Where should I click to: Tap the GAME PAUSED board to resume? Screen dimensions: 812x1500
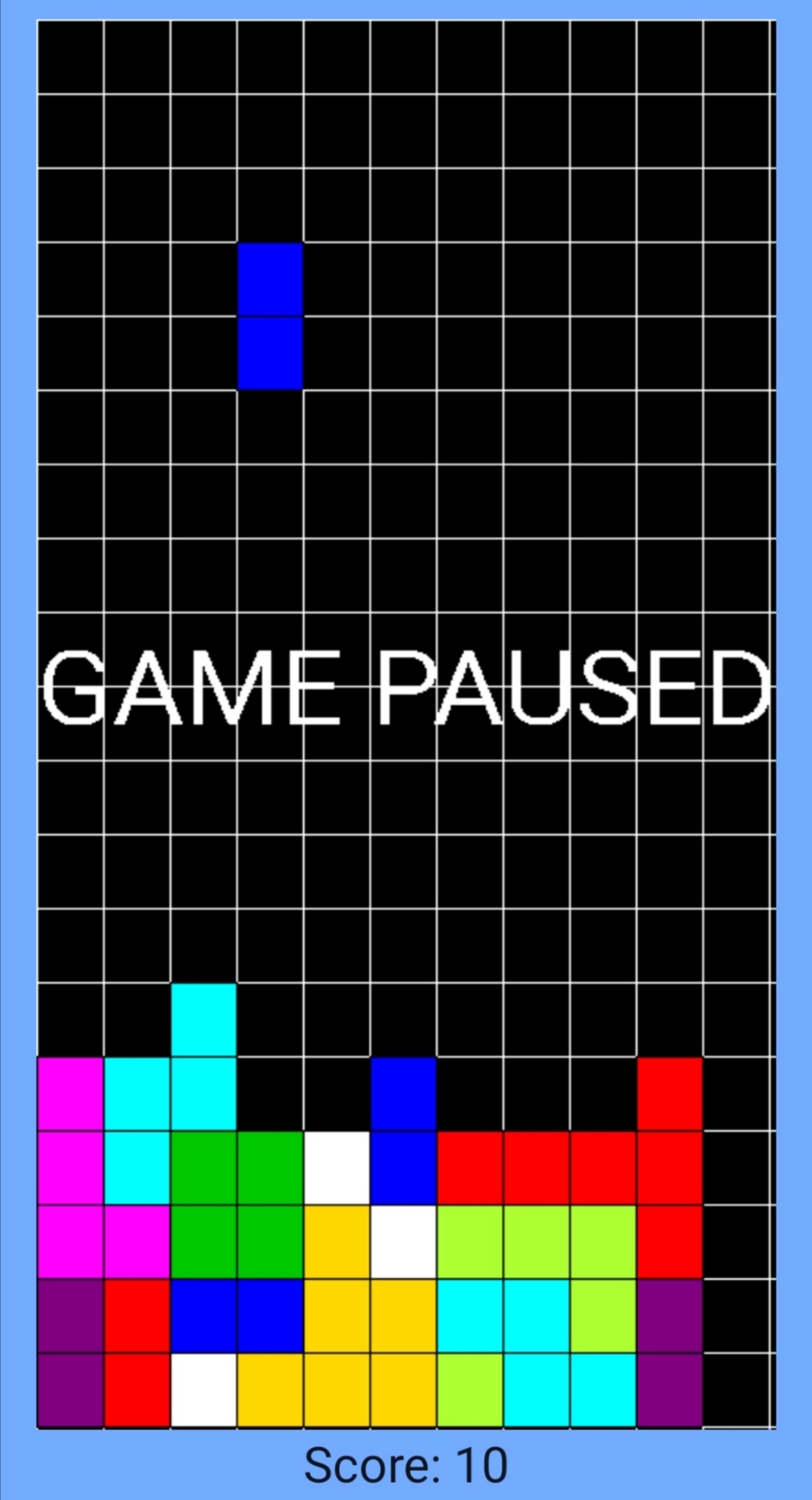406,688
